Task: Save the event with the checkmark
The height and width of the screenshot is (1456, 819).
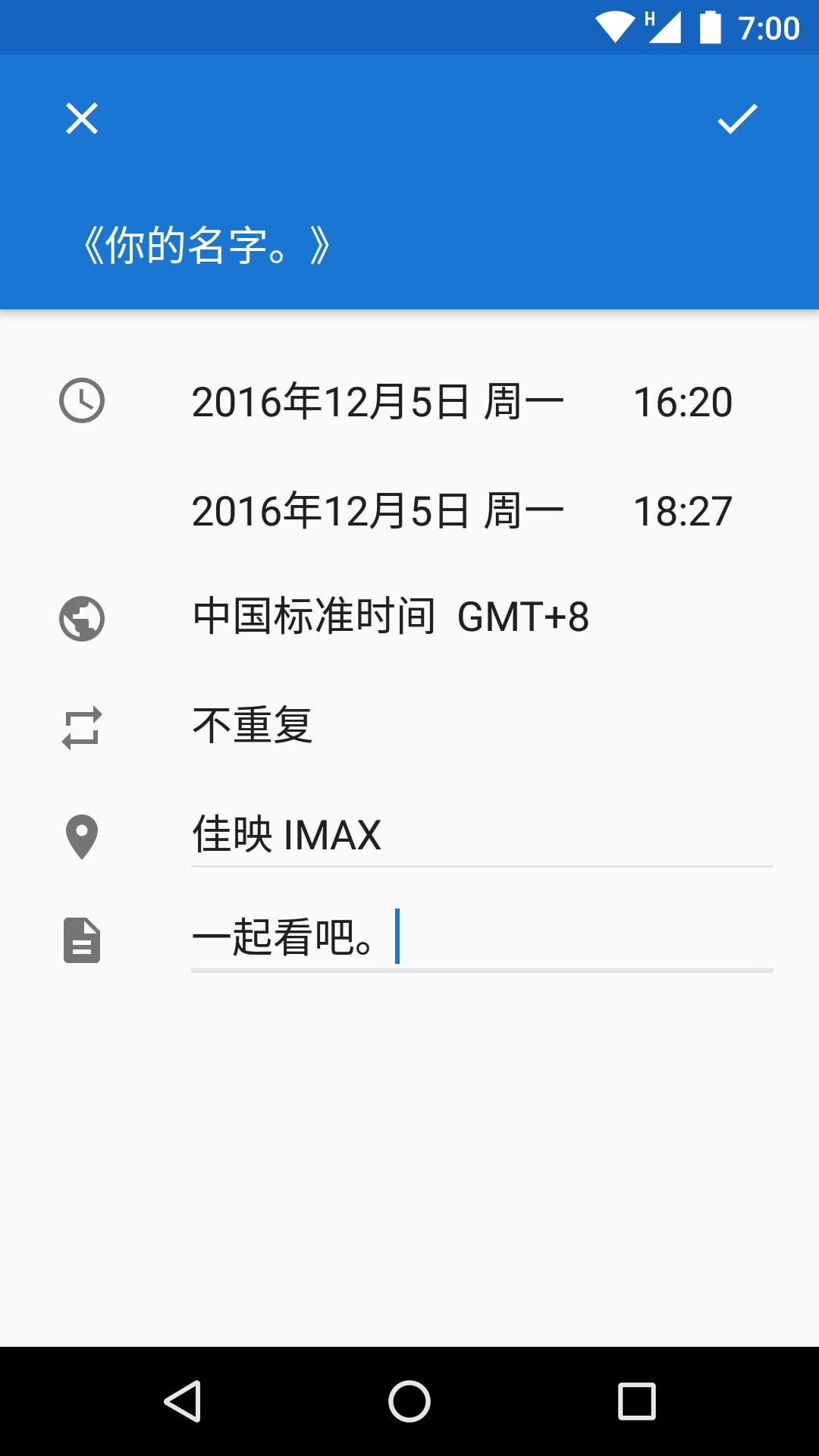Action: [737, 118]
